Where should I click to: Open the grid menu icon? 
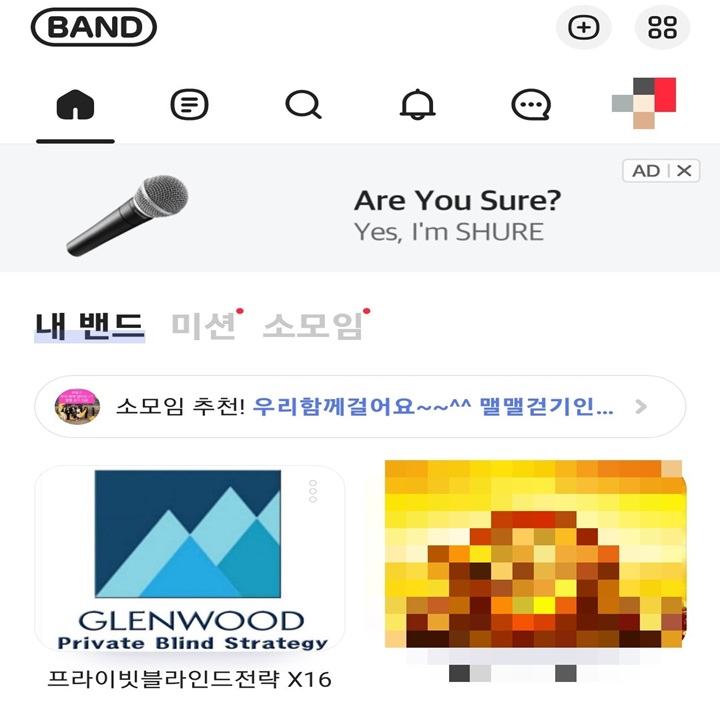coord(663,28)
